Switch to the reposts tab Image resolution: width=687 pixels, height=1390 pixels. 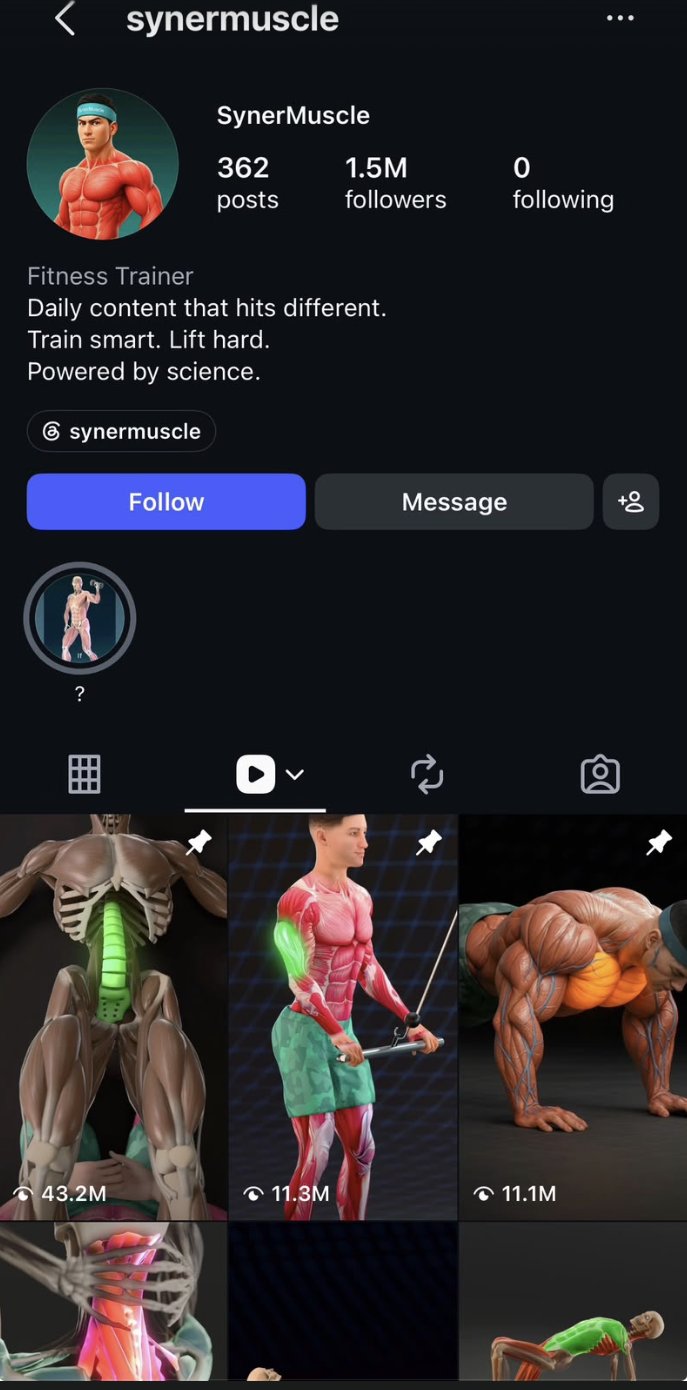tap(427, 774)
